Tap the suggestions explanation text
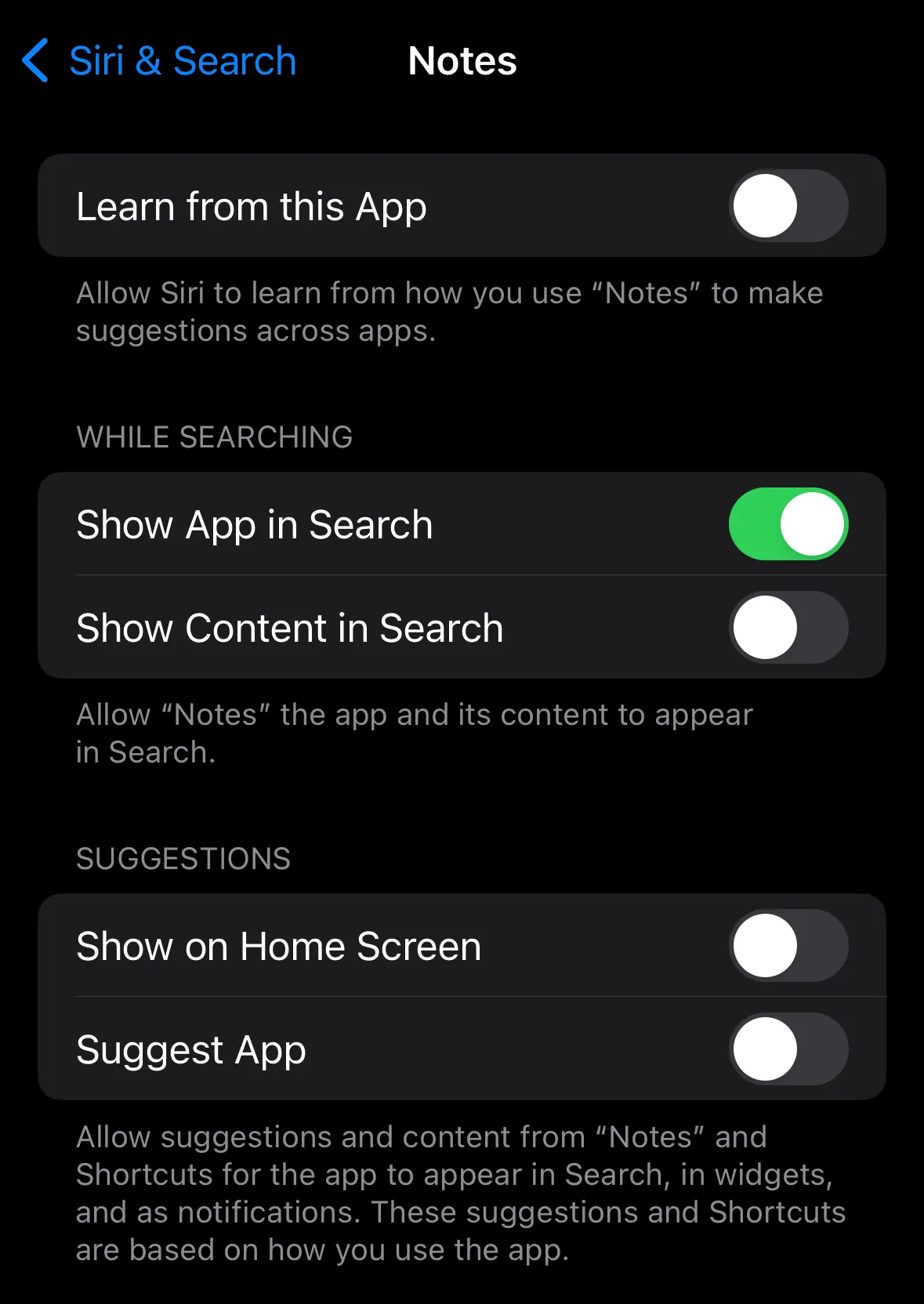924x1304 pixels. (x=459, y=1193)
